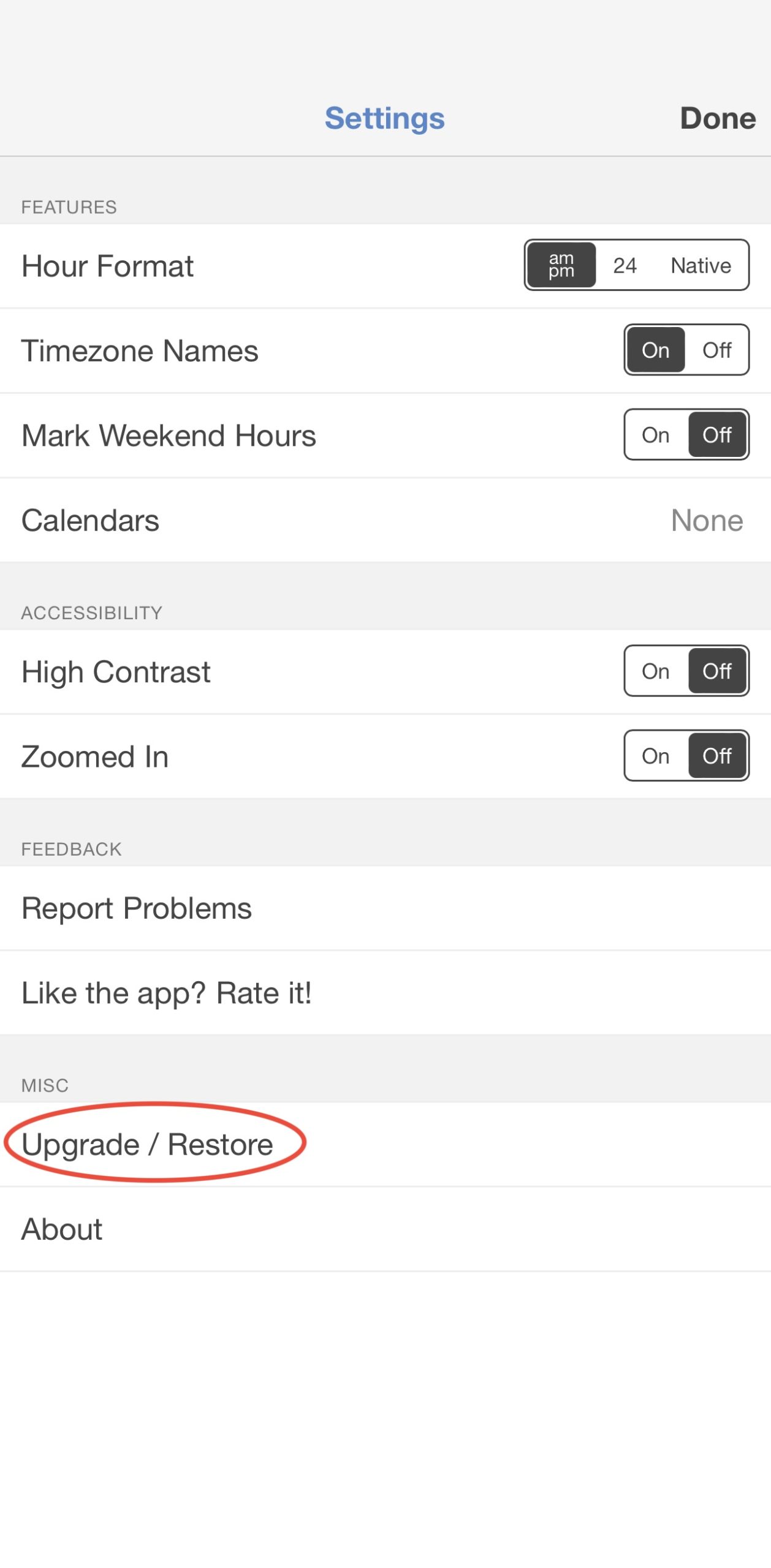Tap Like the app? Rate it!
Viewport: 771px width, 1568px height.
point(385,993)
